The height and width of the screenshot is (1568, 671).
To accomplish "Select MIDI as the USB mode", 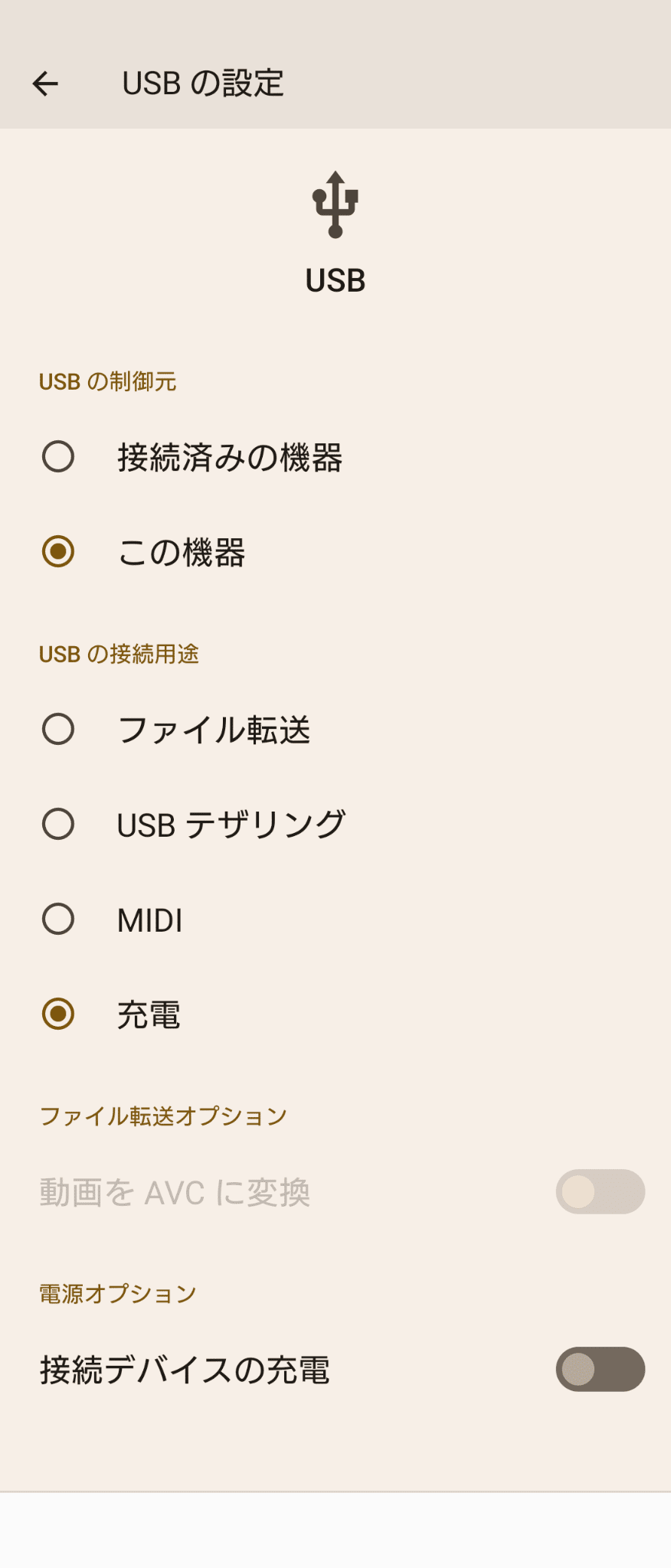I will (x=57, y=920).
